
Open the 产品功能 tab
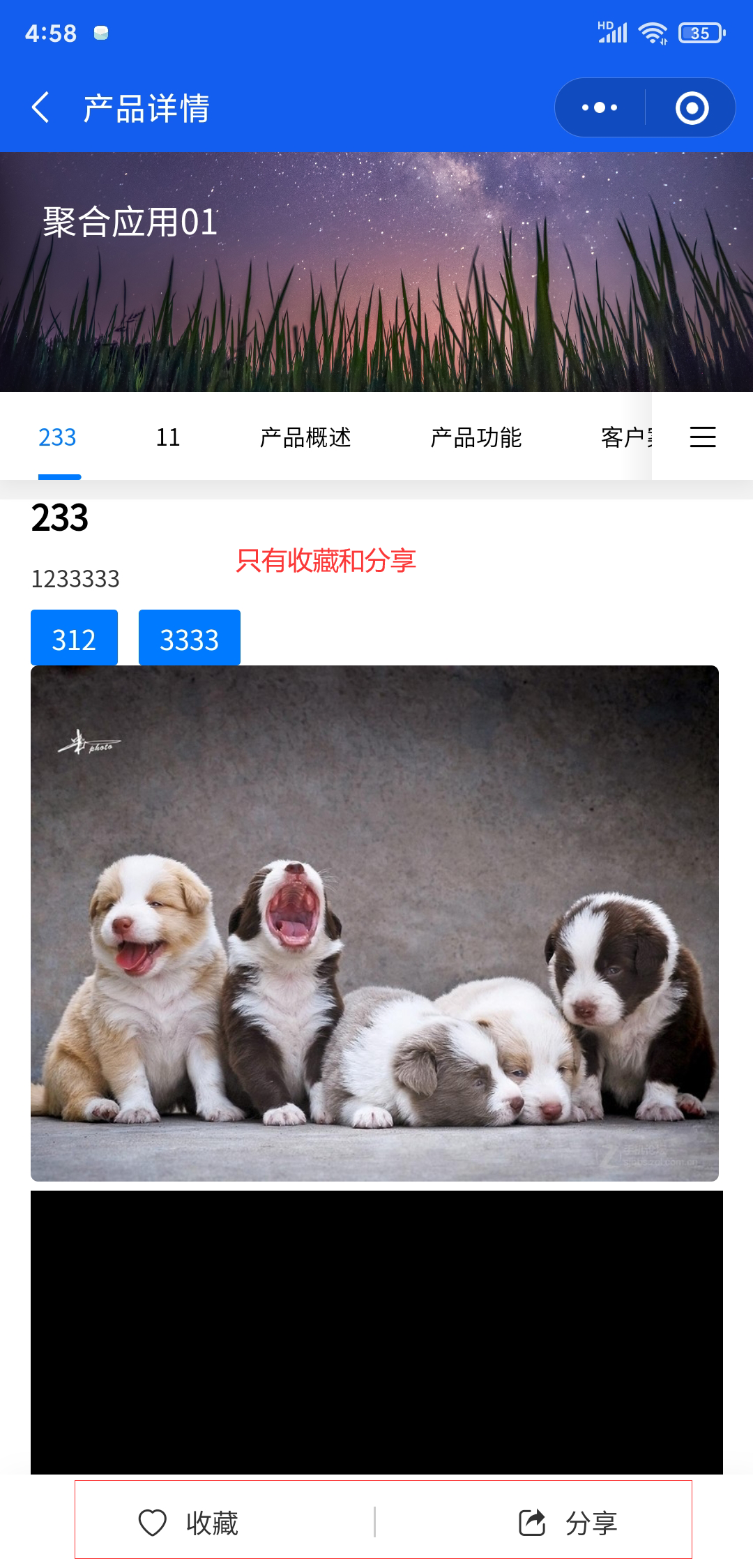click(476, 437)
